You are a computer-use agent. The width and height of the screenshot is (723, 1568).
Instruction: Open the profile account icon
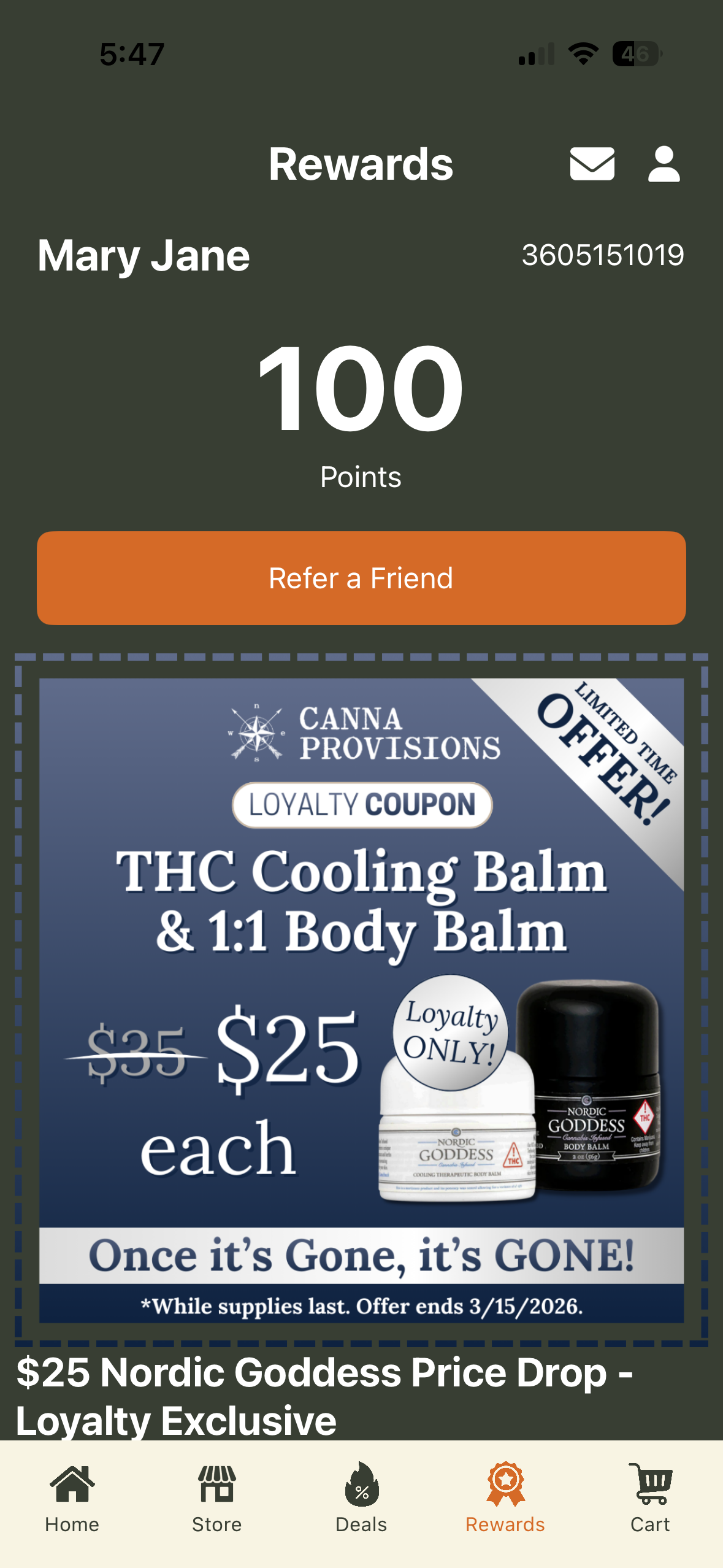pos(664,164)
